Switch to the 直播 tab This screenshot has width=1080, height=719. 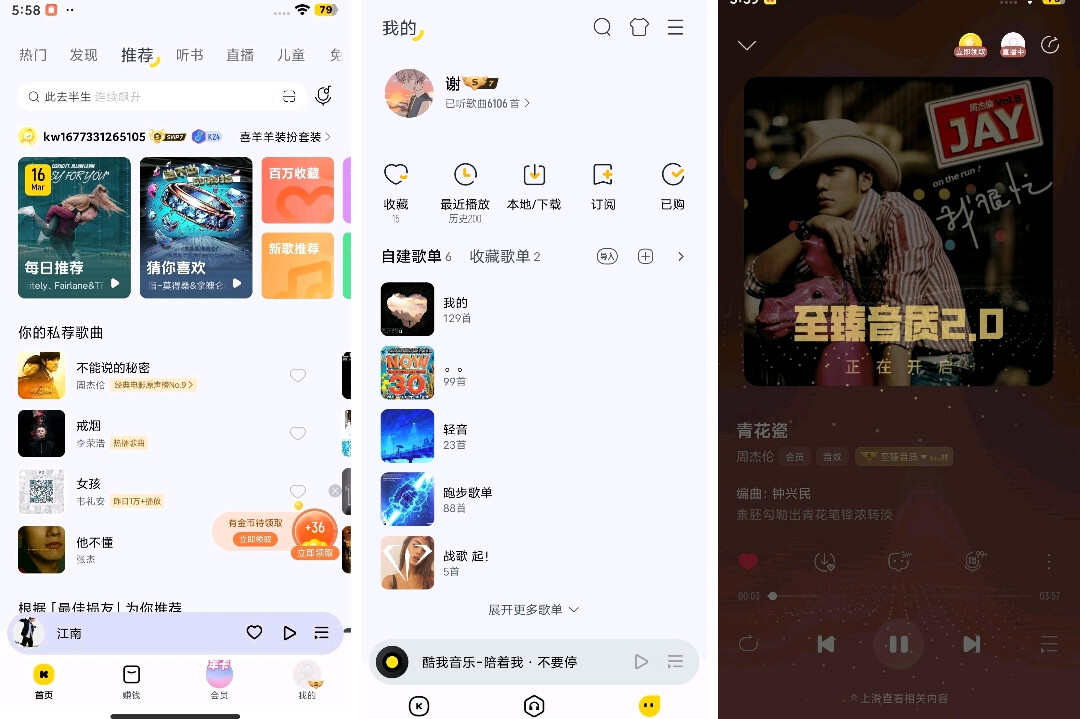[240, 55]
